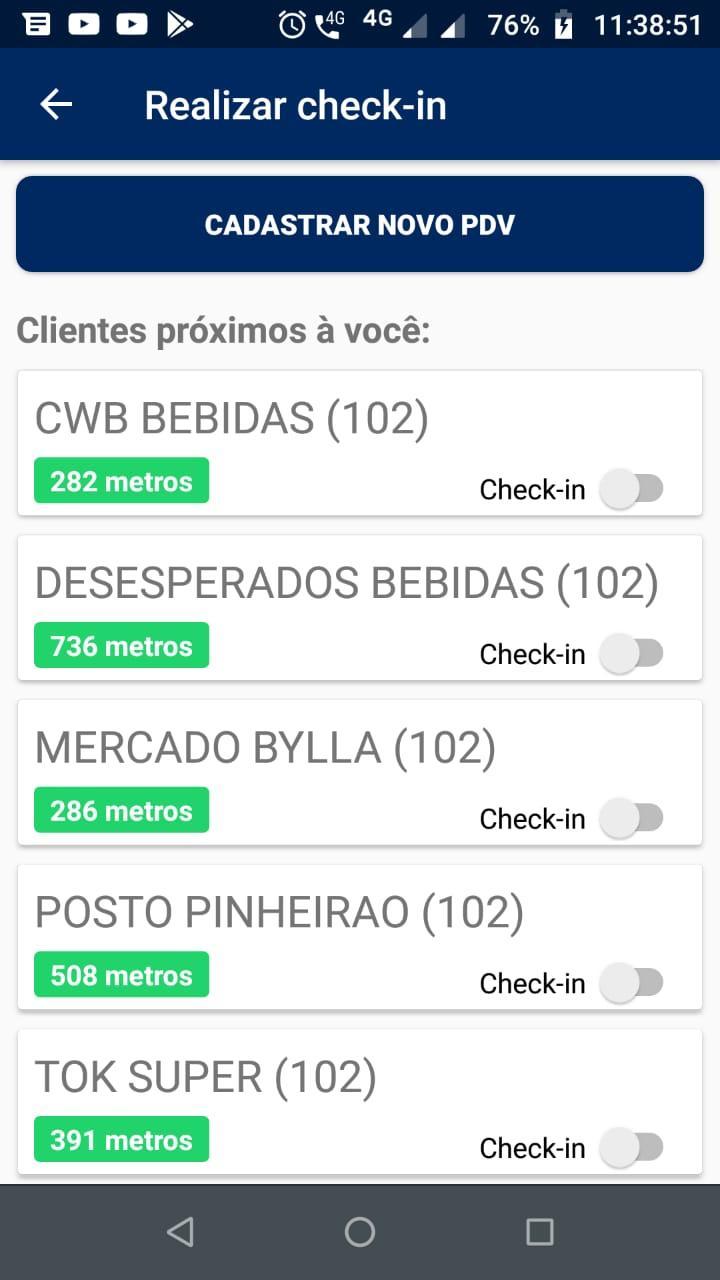
Task: Switch on check-in for POSTO PINHEIRAO
Action: click(631, 983)
